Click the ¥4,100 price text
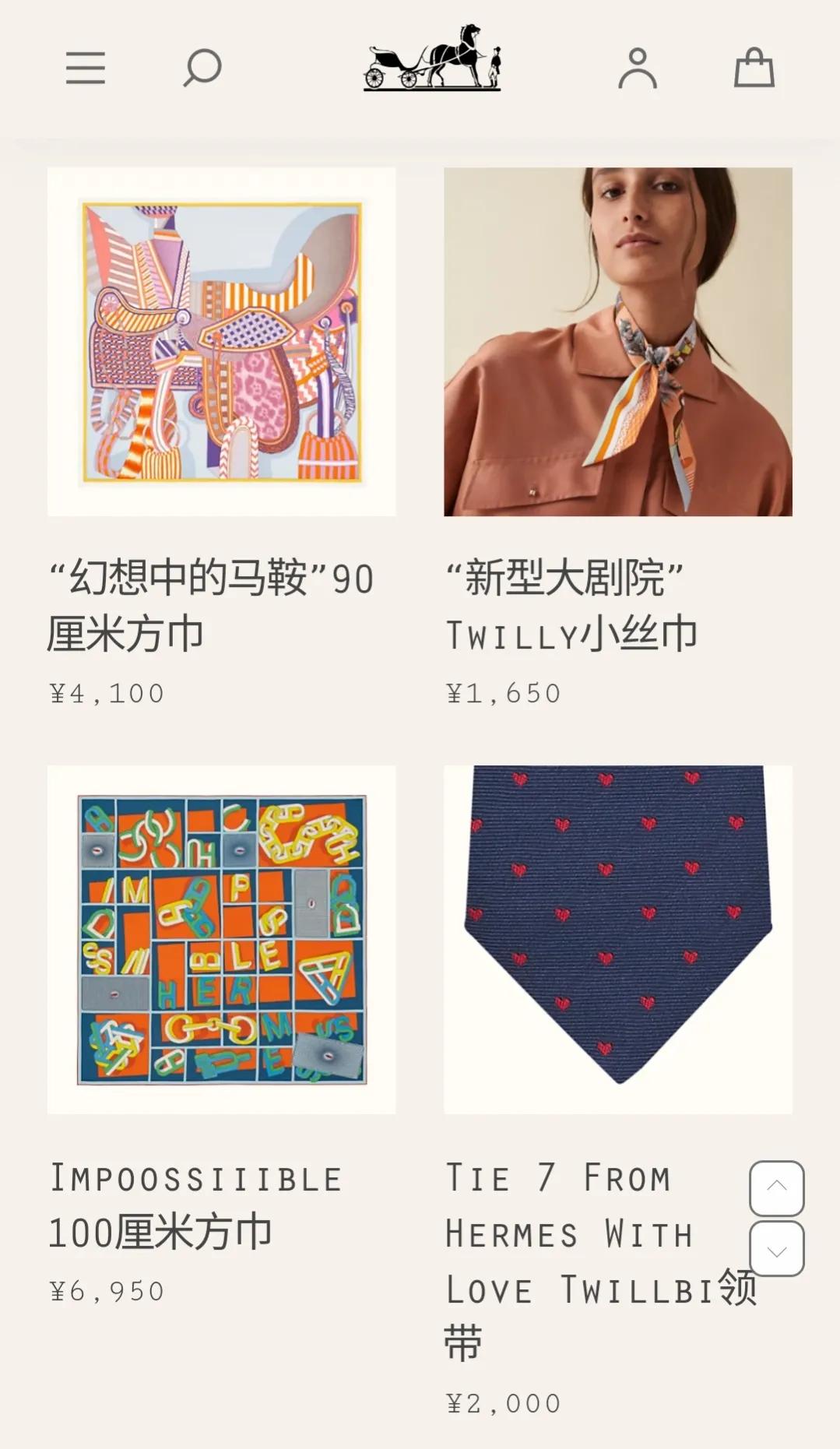The image size is (840, 1449). tap(105, 693)
